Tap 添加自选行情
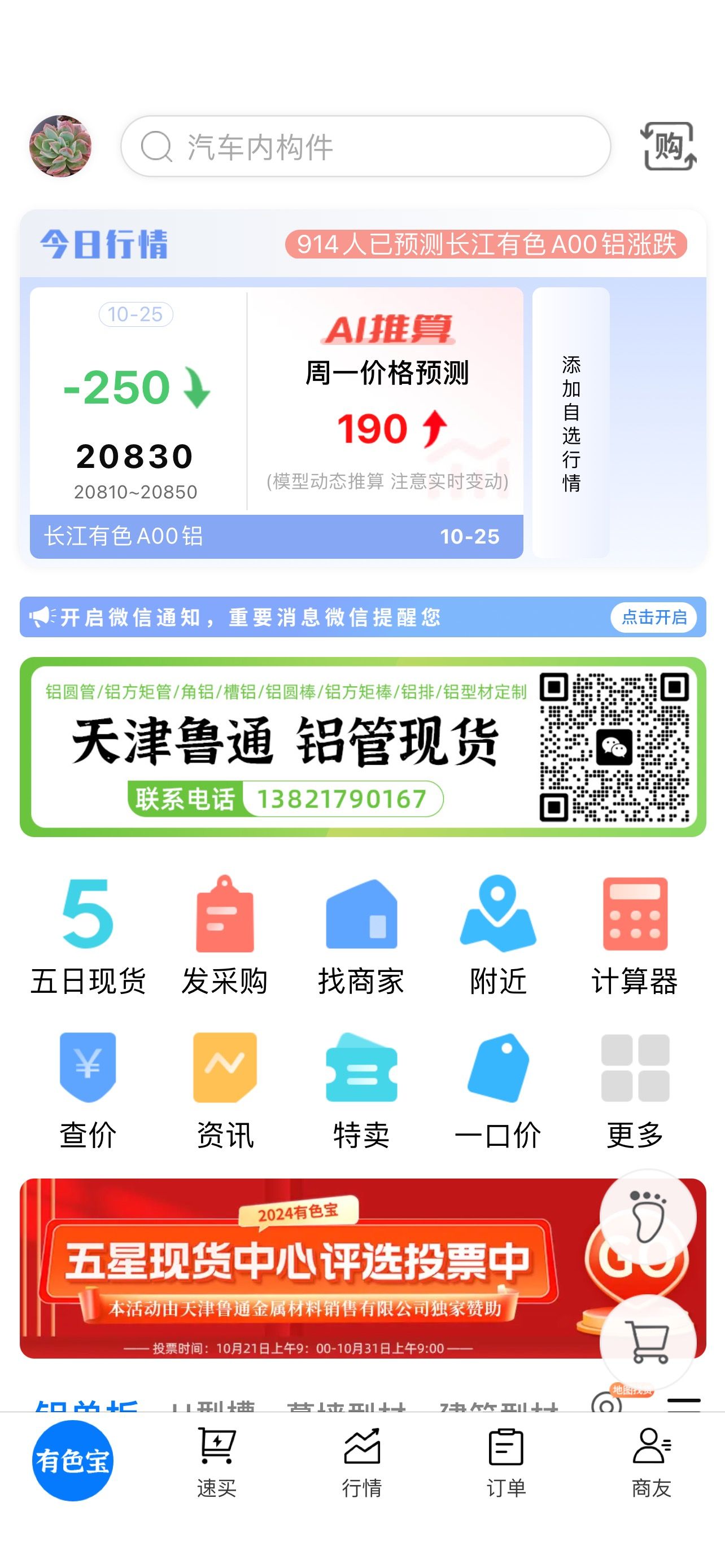The width and height of the screenshot is (725, 1568). tap(571, 422)
